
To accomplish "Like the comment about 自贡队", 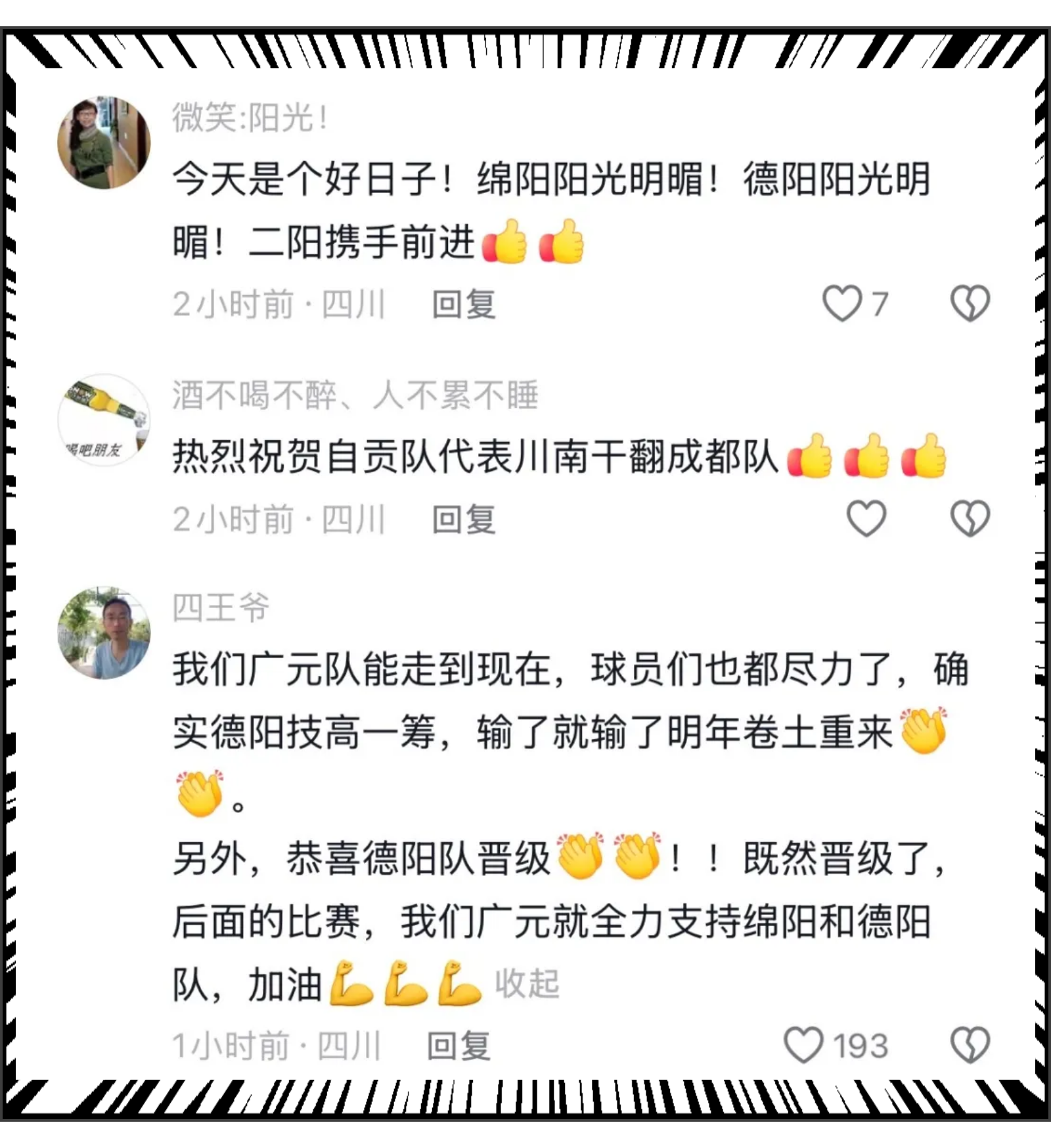I will [866, 519].
